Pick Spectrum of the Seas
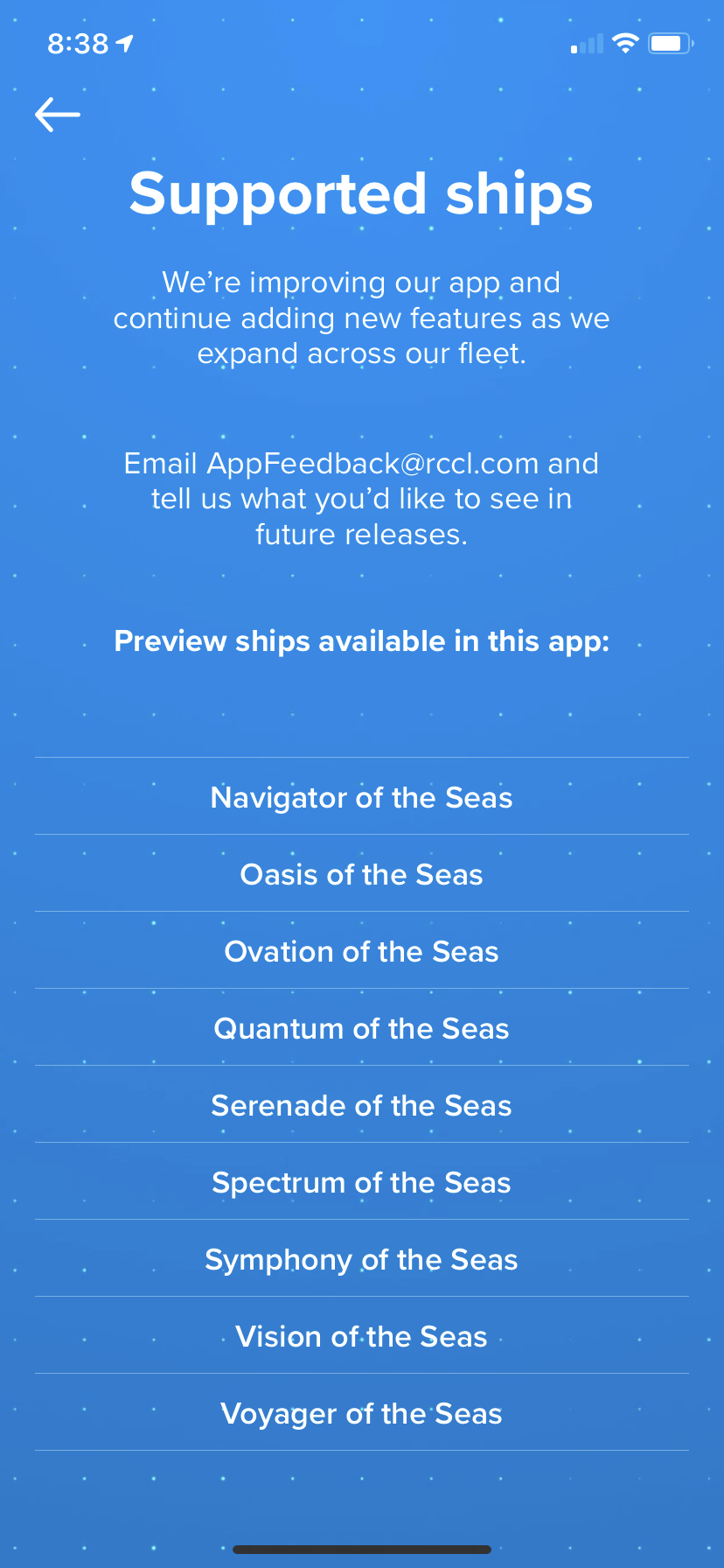 362,1181
